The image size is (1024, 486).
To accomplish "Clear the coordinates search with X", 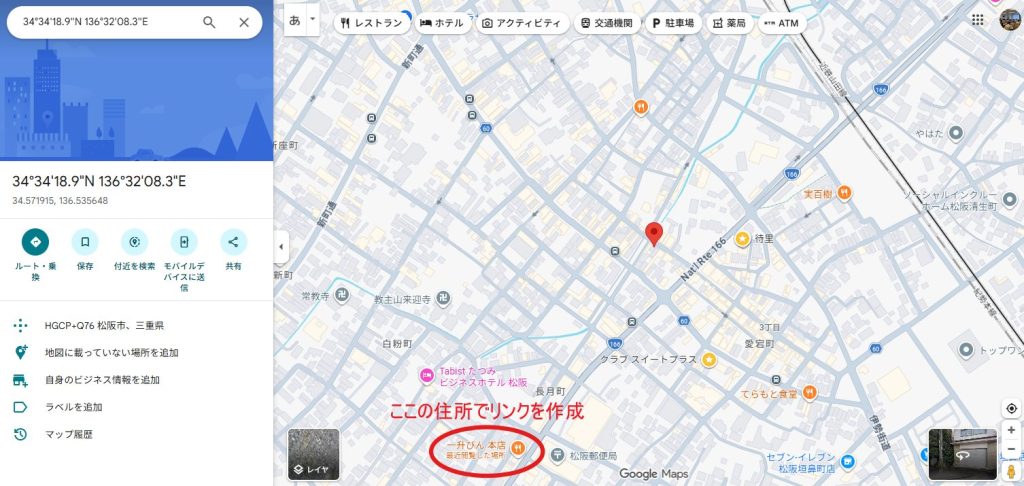I will coord(245,22).
